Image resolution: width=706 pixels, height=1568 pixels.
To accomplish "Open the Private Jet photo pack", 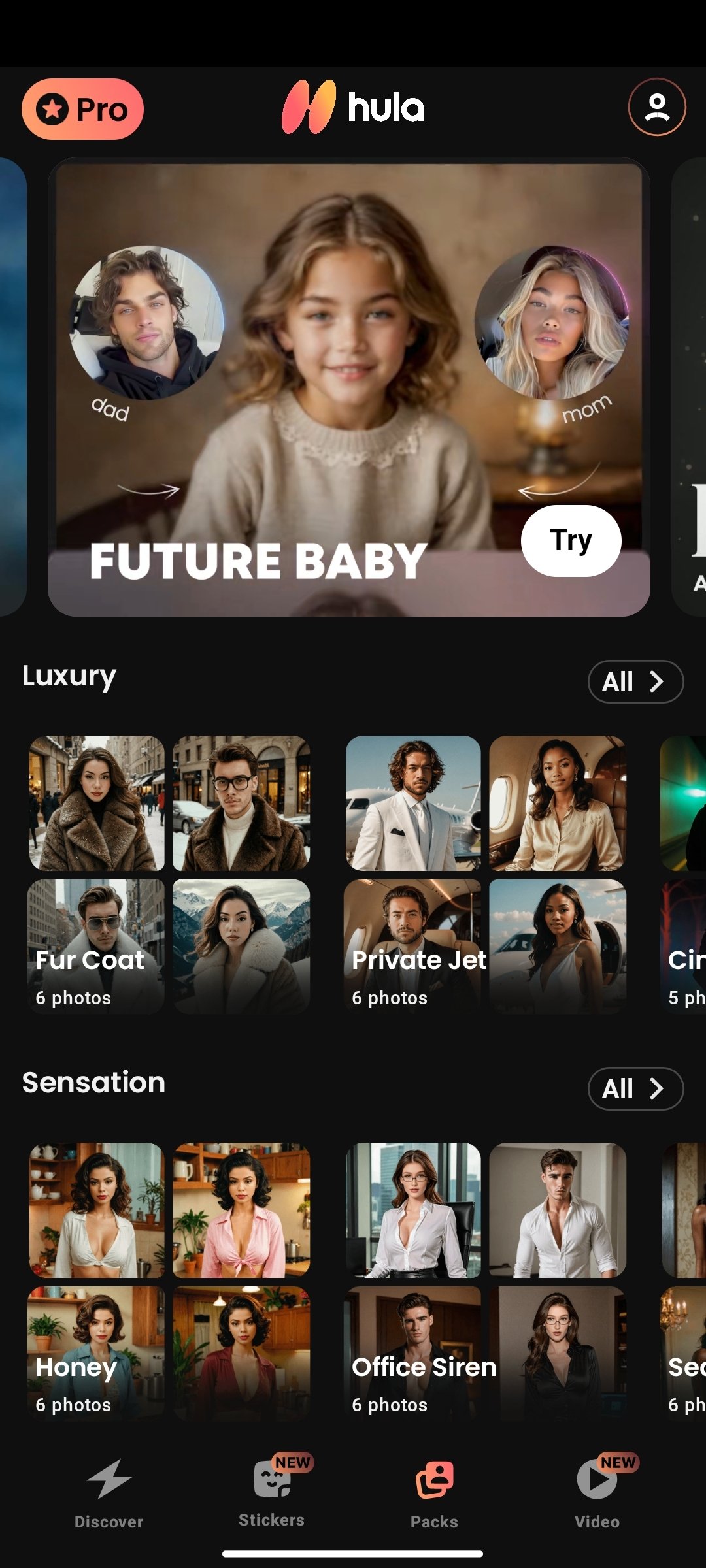I will tap(485, 875).
